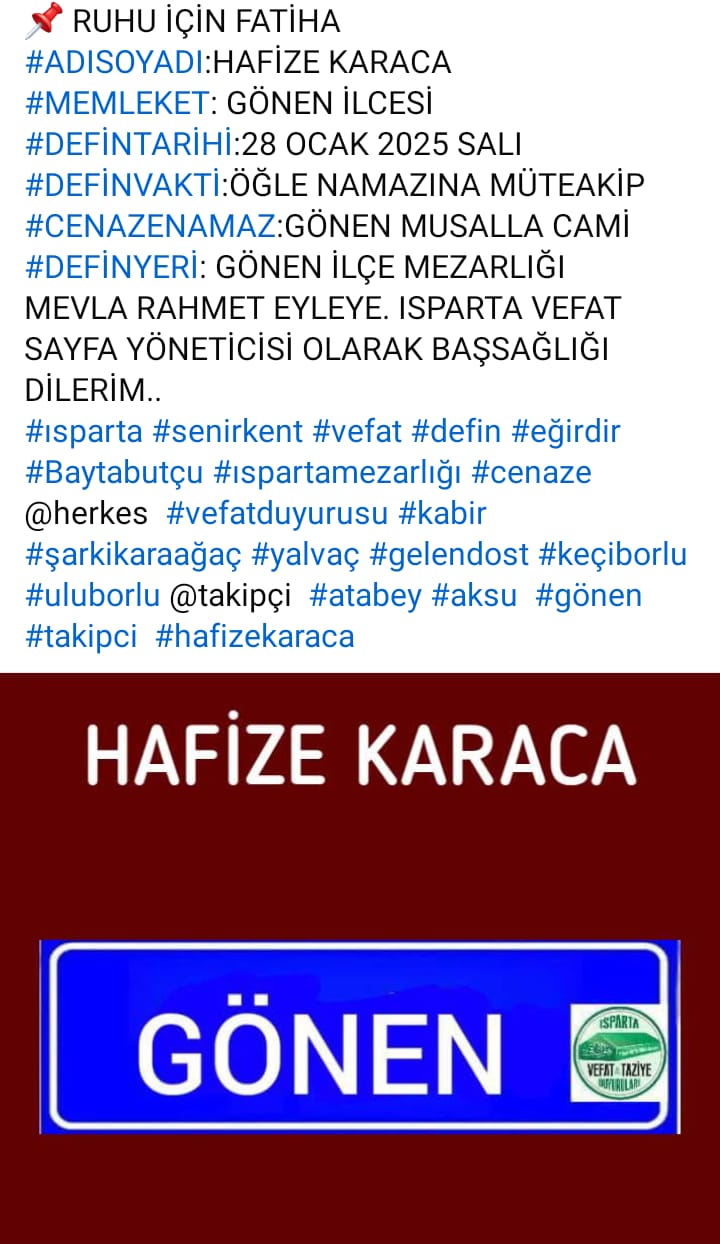Open the Hafize Karaca Gönen post image
720x1244 pixels.
[x=360, y=957]
